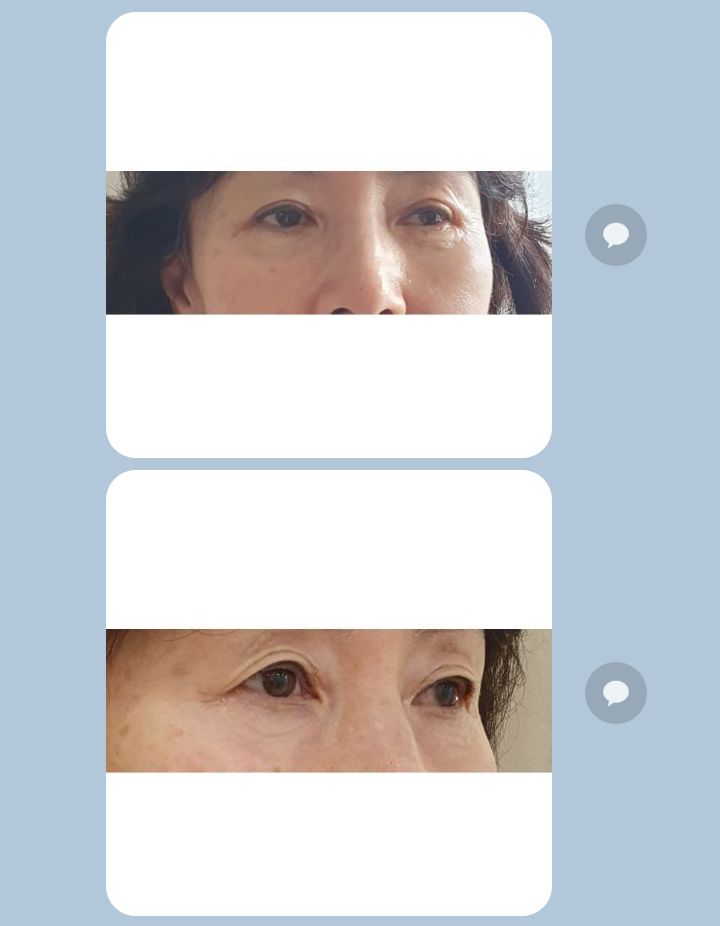Open the second, closer photo of the eyes
720x926 pixels.
point(328,700)
